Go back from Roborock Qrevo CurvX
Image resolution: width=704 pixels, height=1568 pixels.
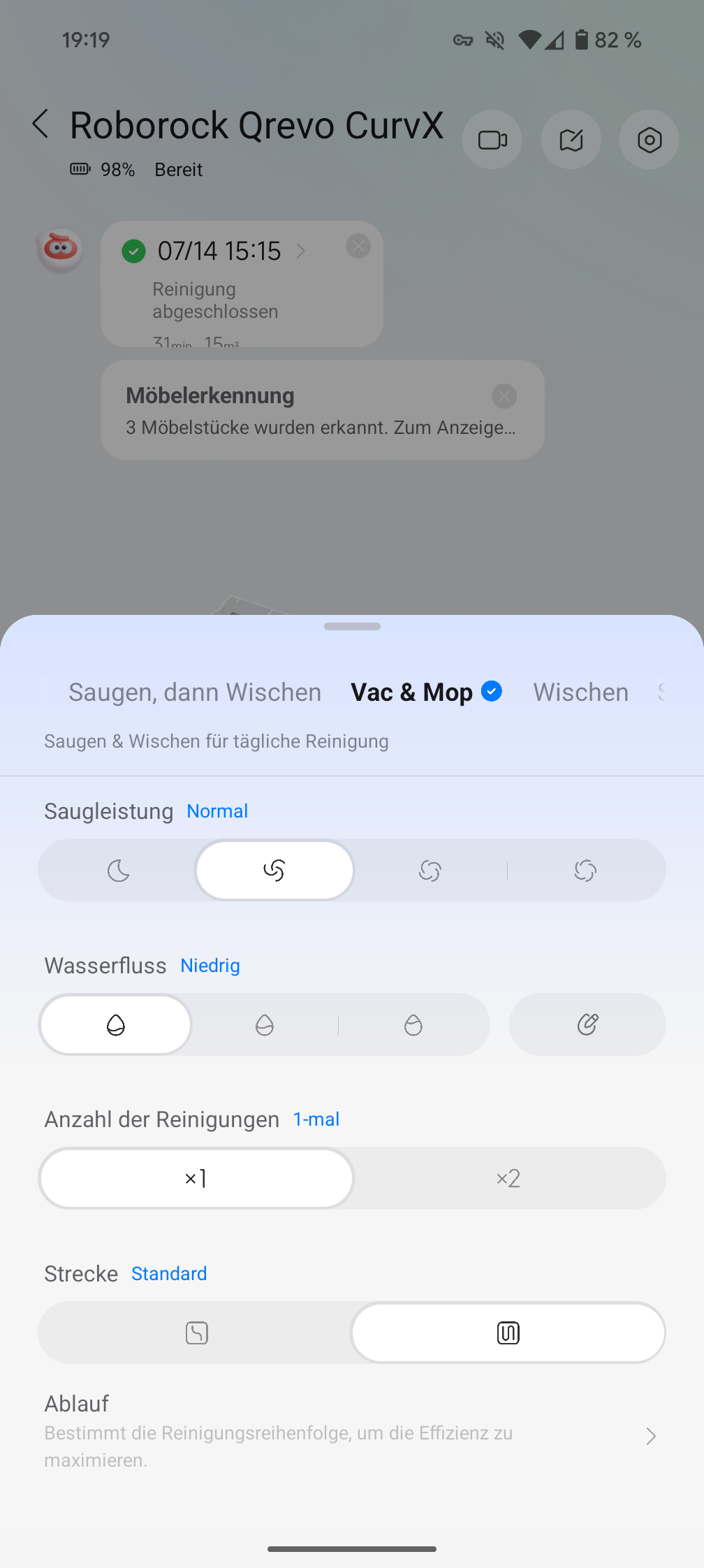41,124
